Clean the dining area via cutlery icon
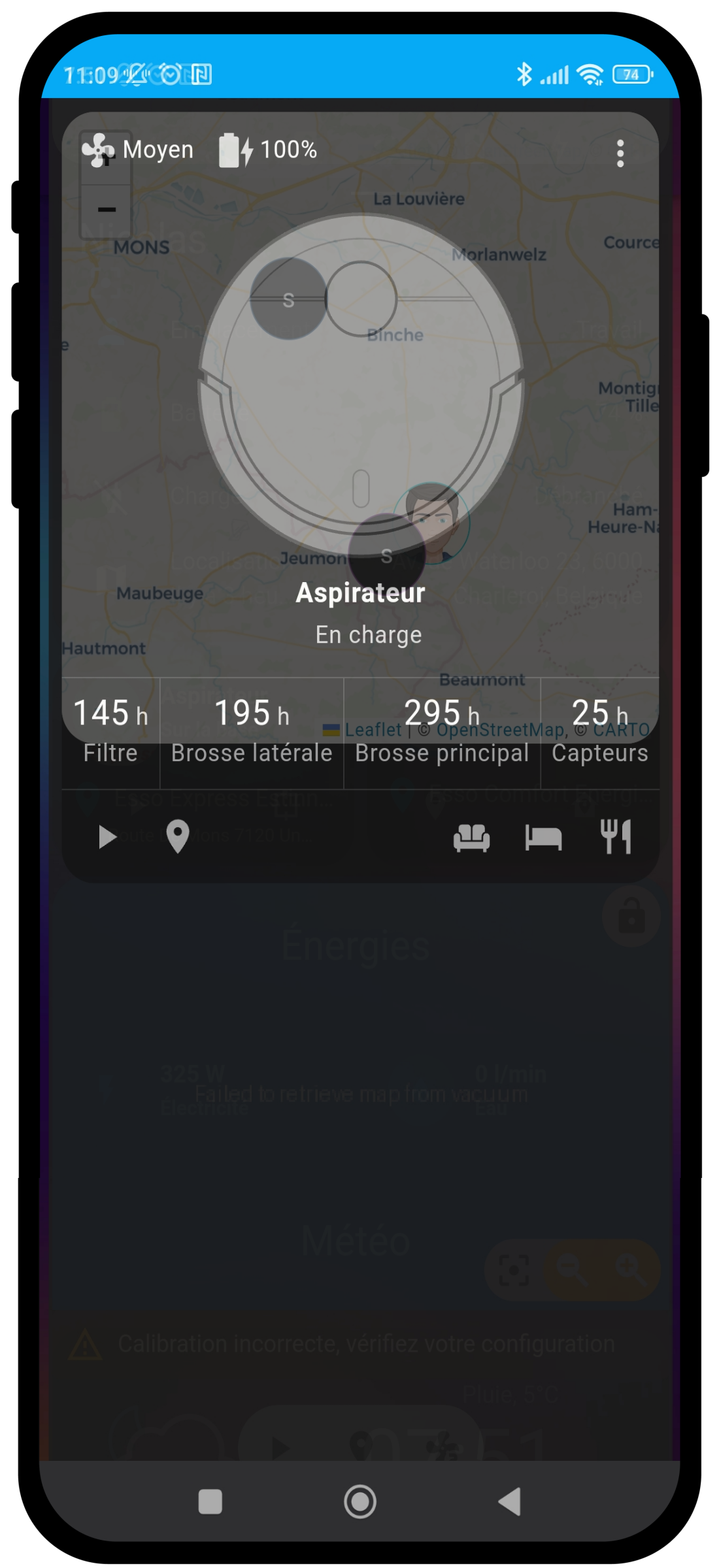This screenshot has height=1568, width=719. pyautogui.click(x=616, y=837)
